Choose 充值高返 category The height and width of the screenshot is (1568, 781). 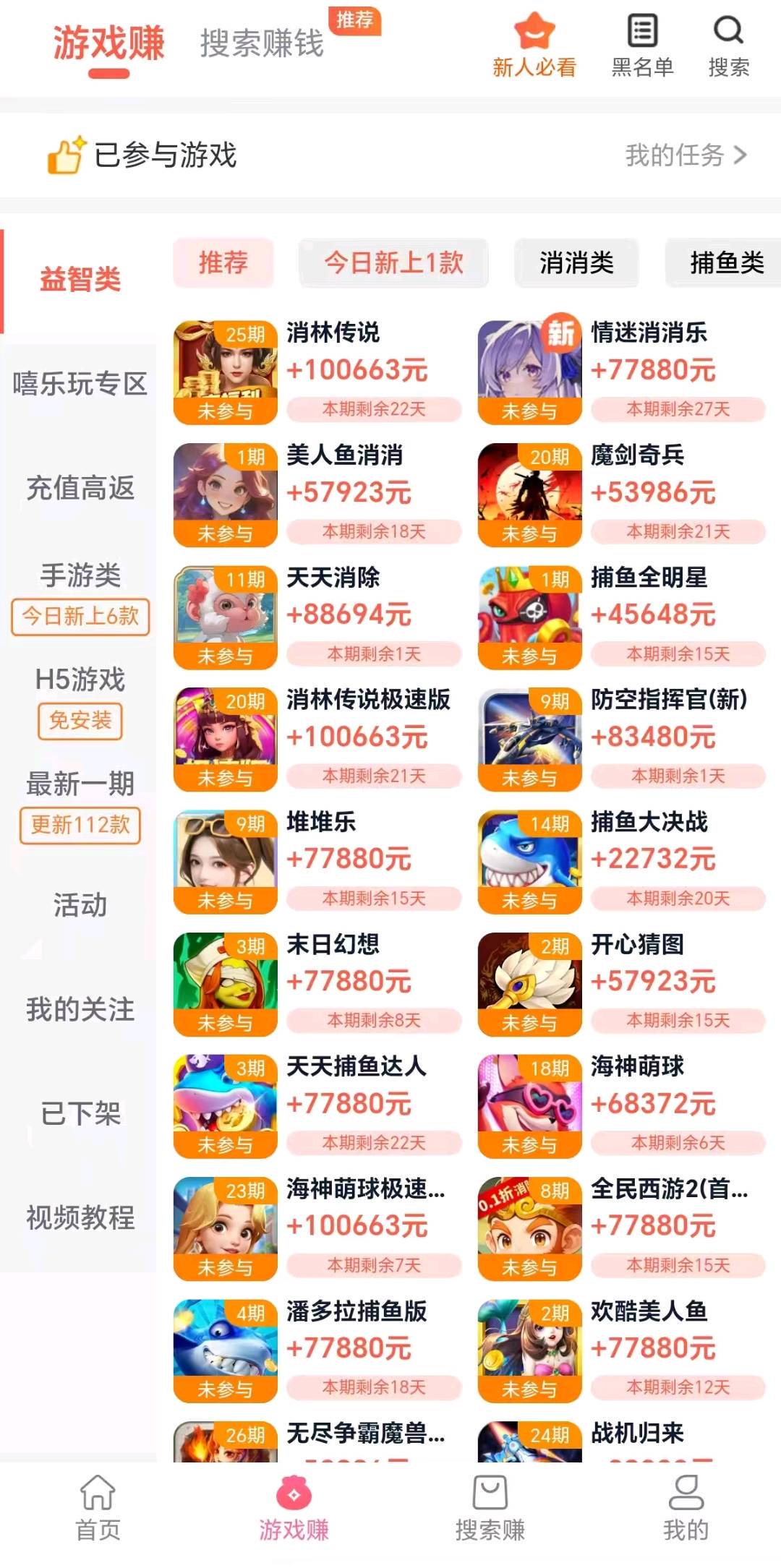(x=80, y=488)
